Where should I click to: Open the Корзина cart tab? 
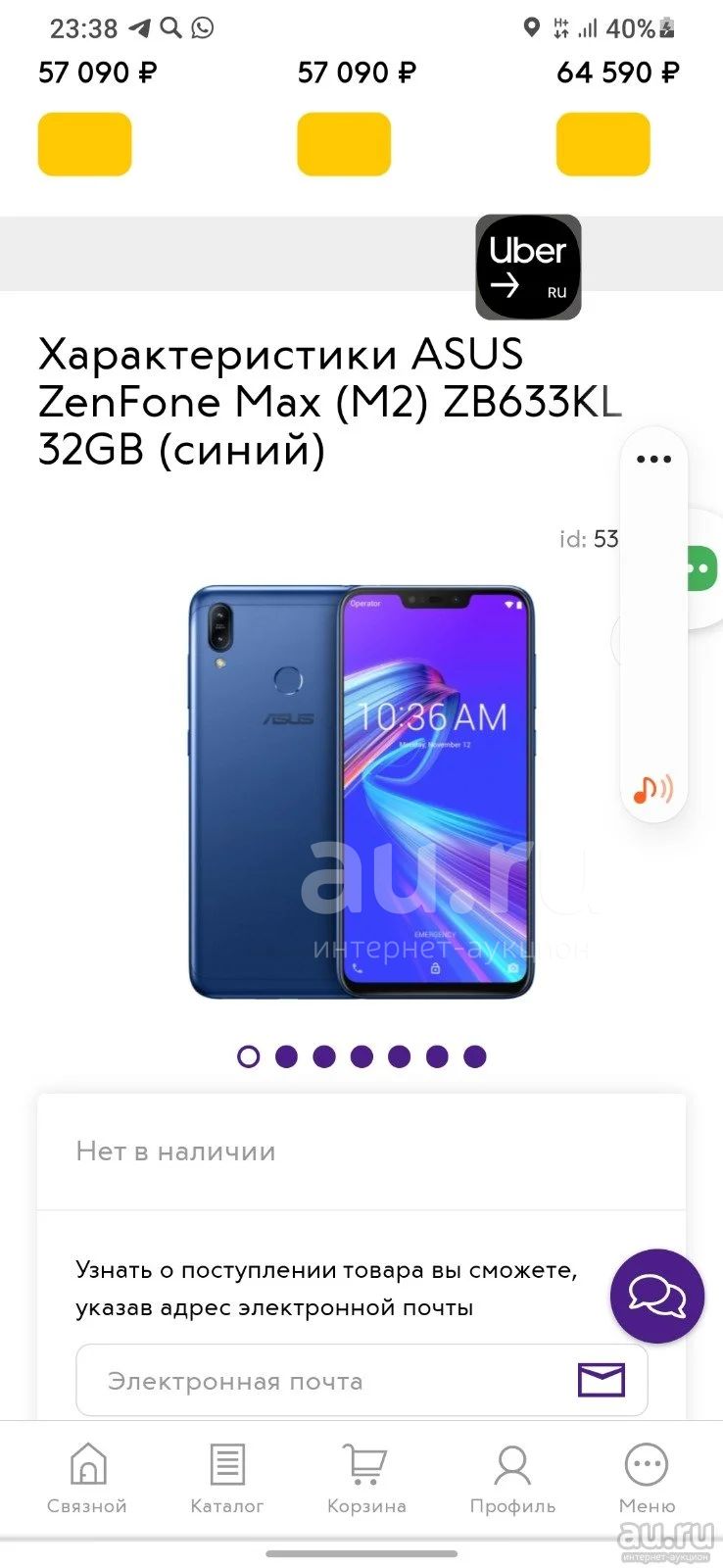366,1479
